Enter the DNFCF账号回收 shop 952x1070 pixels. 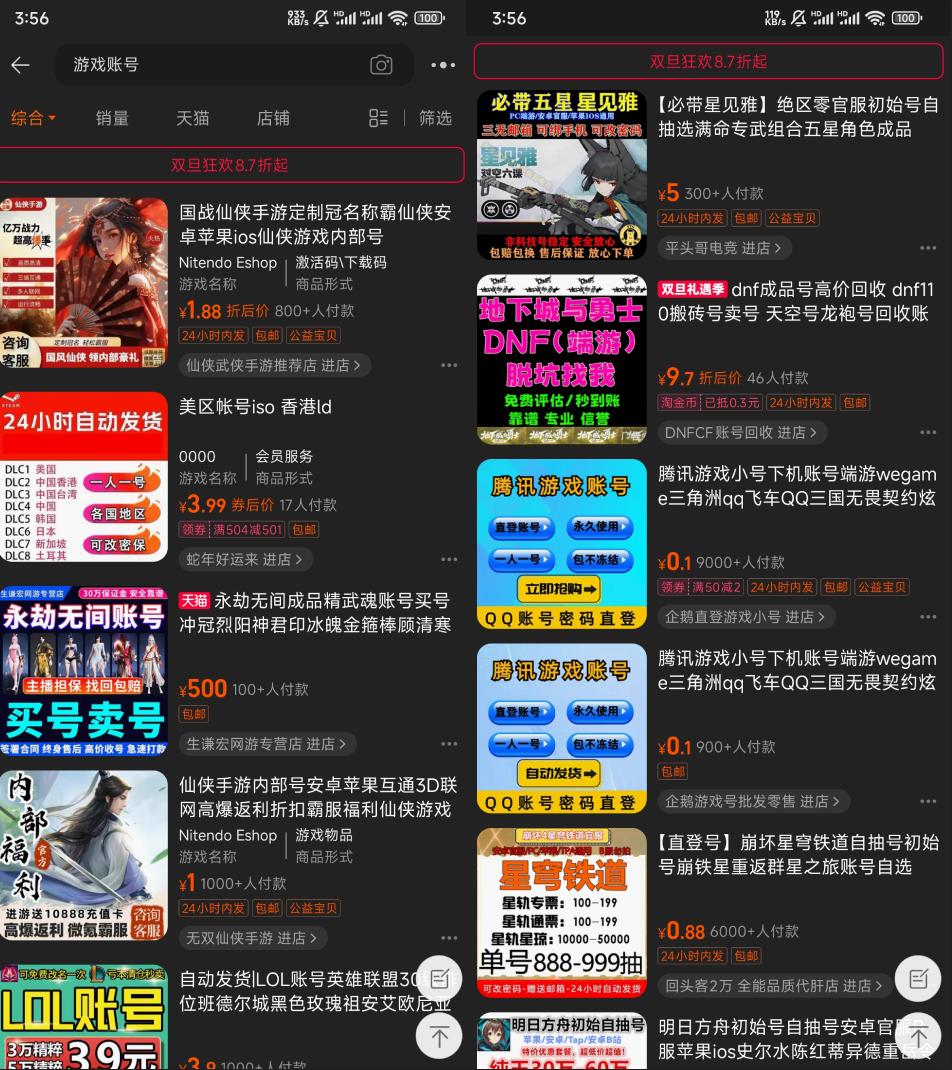click(742, 432)
